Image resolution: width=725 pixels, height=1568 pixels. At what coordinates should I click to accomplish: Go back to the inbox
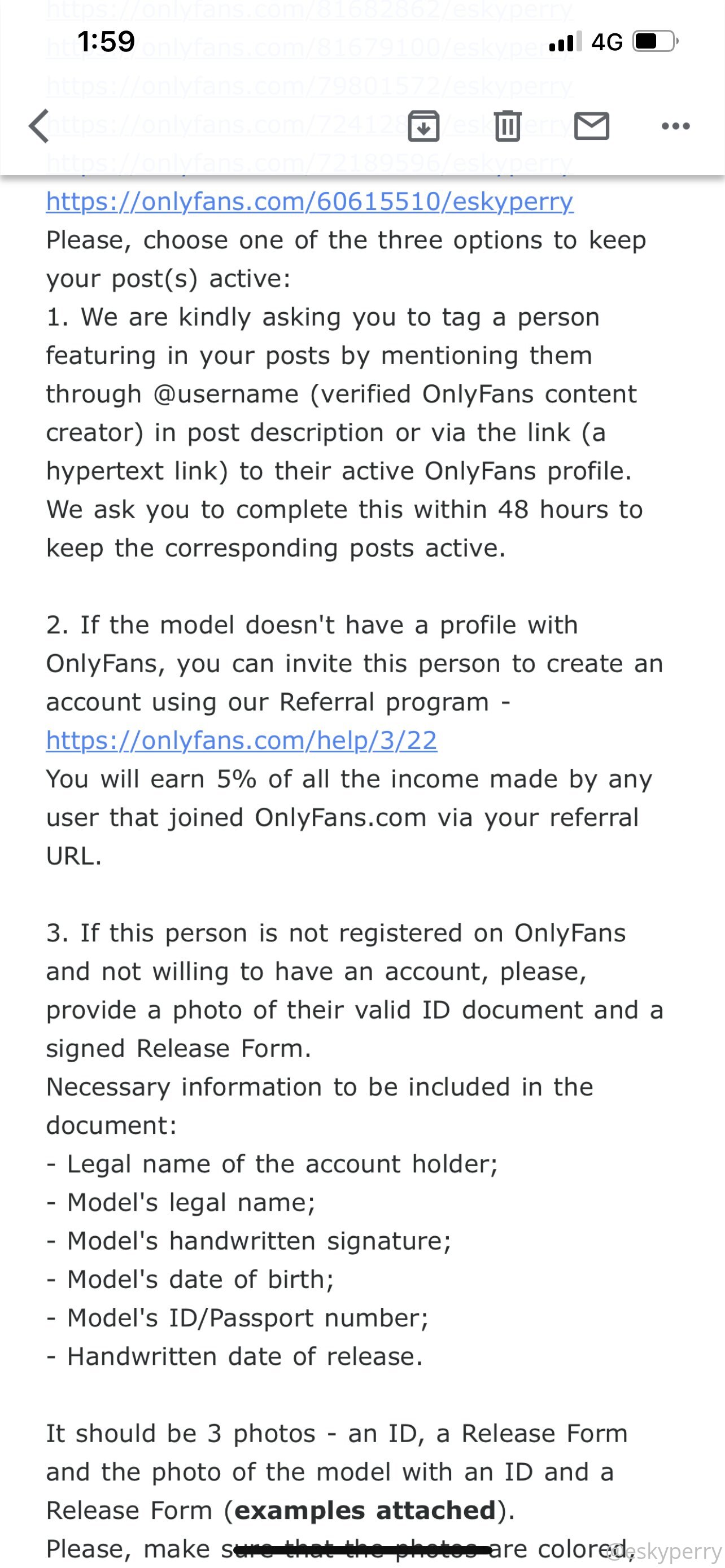pos(40,126)
